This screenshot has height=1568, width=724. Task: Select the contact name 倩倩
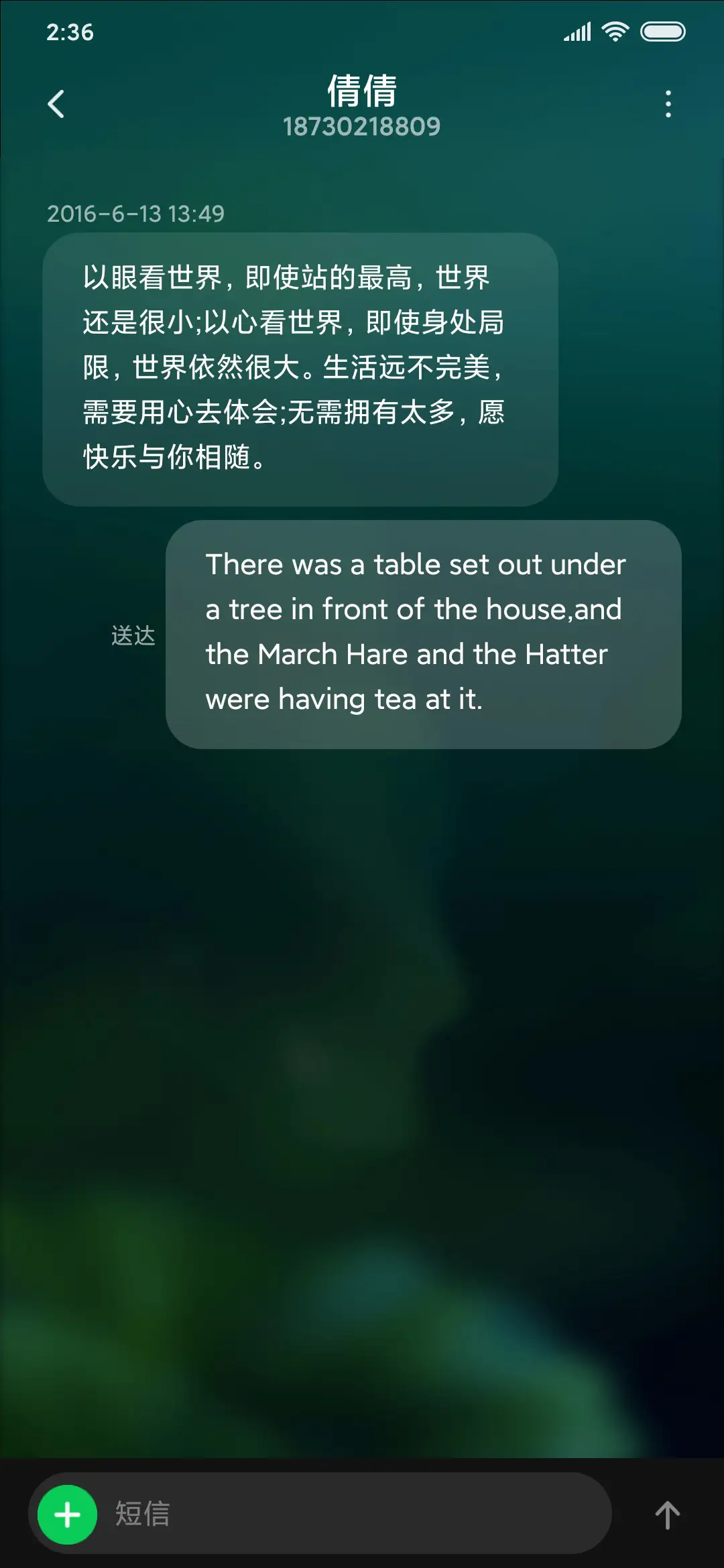[x=362, y=92]
